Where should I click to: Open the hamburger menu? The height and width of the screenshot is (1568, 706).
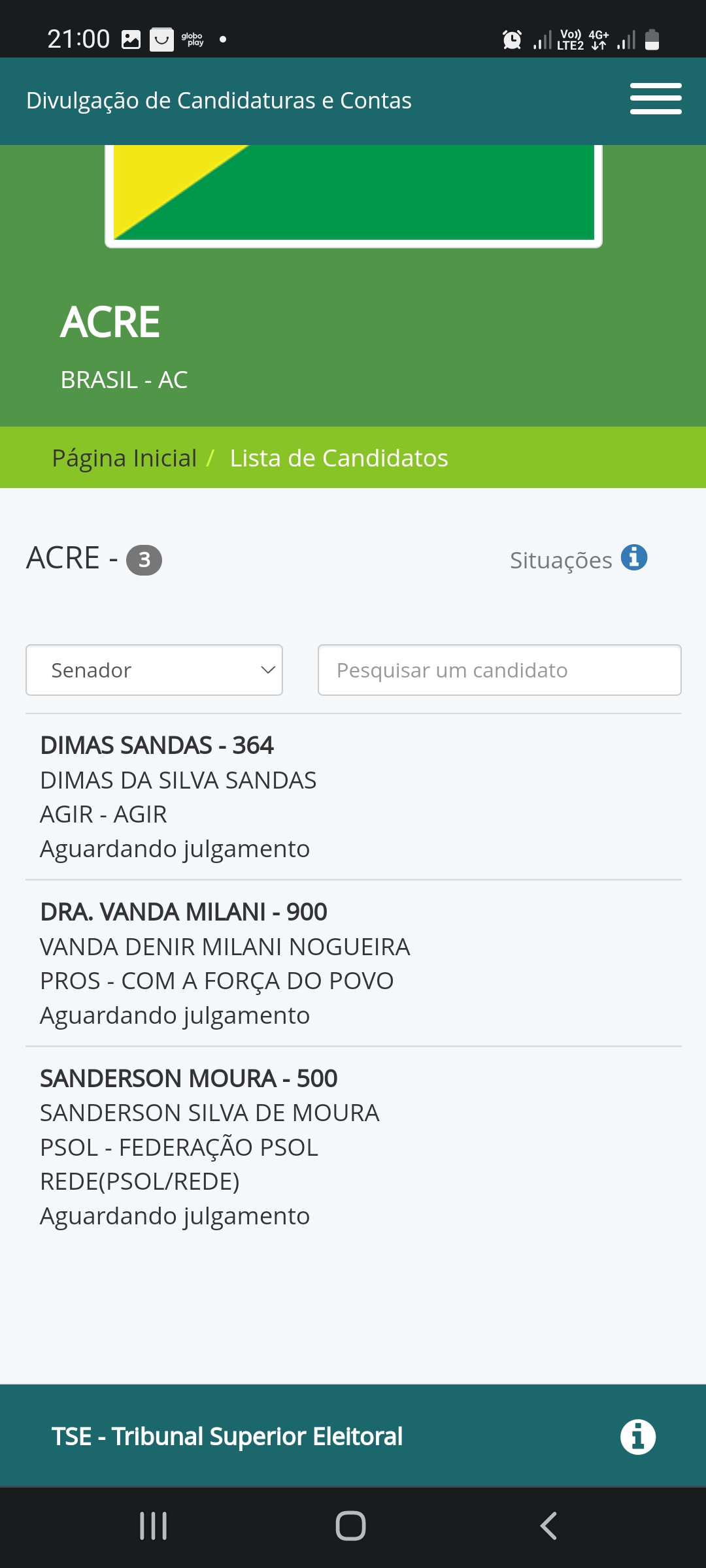pos(656,99)
